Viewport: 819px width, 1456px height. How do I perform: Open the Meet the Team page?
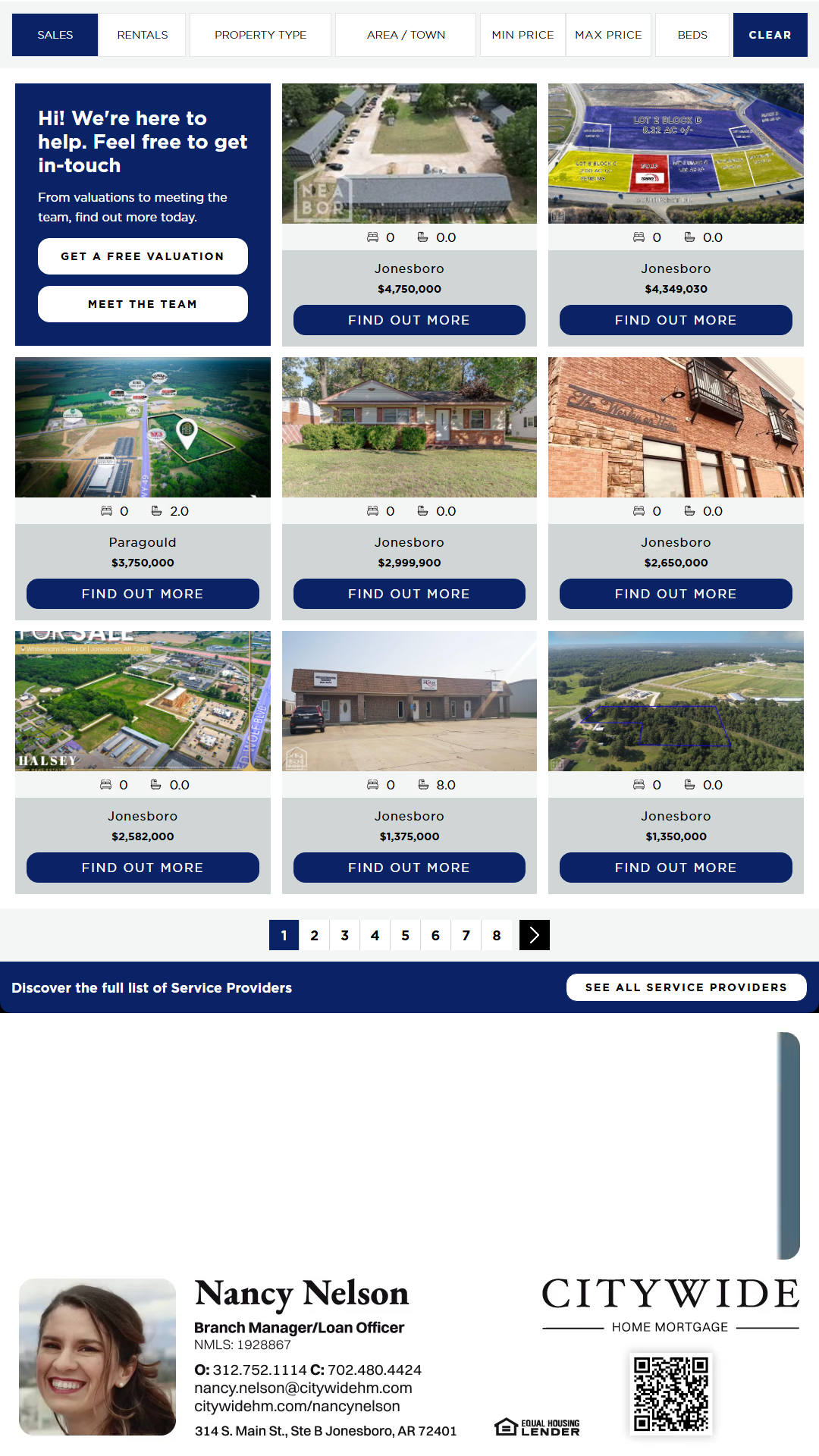(x=143, y=304)
